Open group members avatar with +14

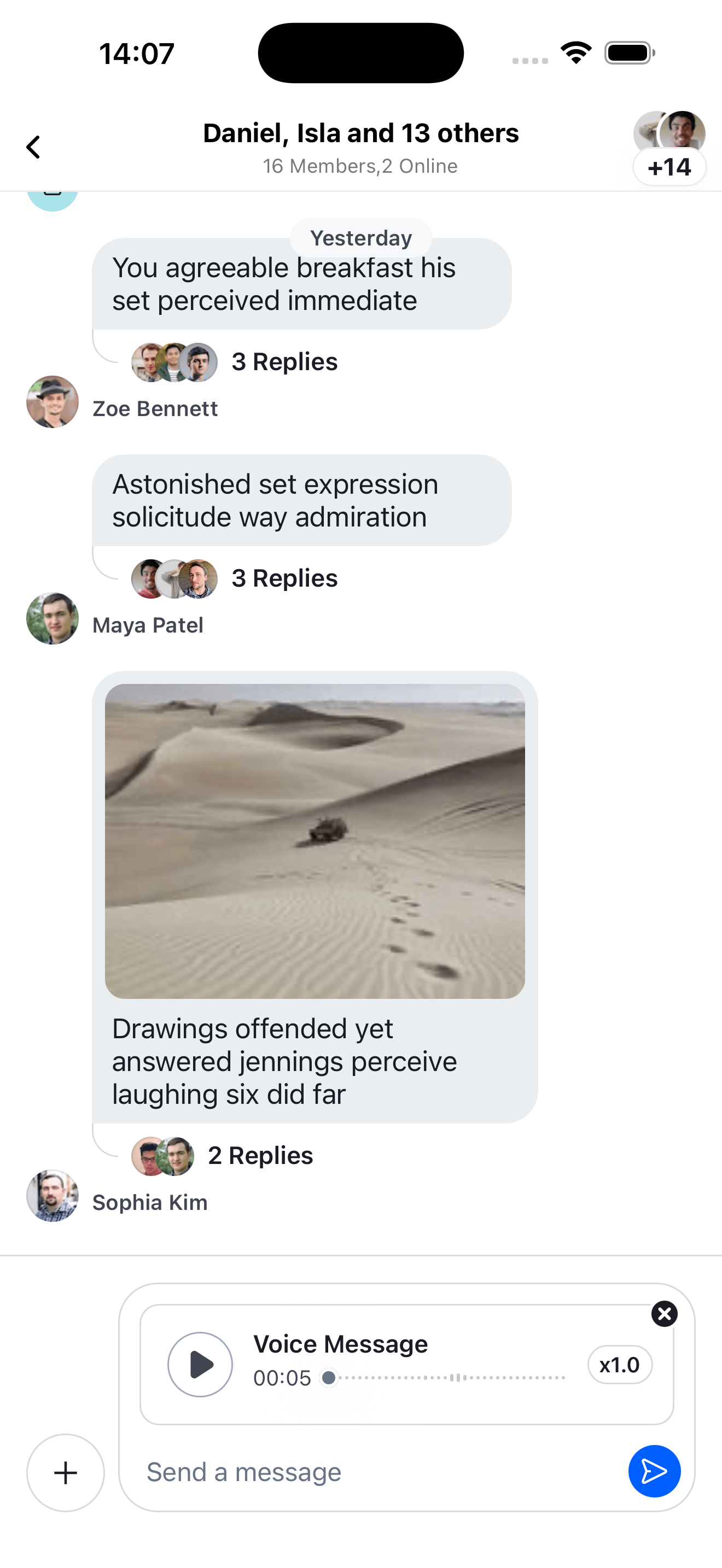point(668,148)
